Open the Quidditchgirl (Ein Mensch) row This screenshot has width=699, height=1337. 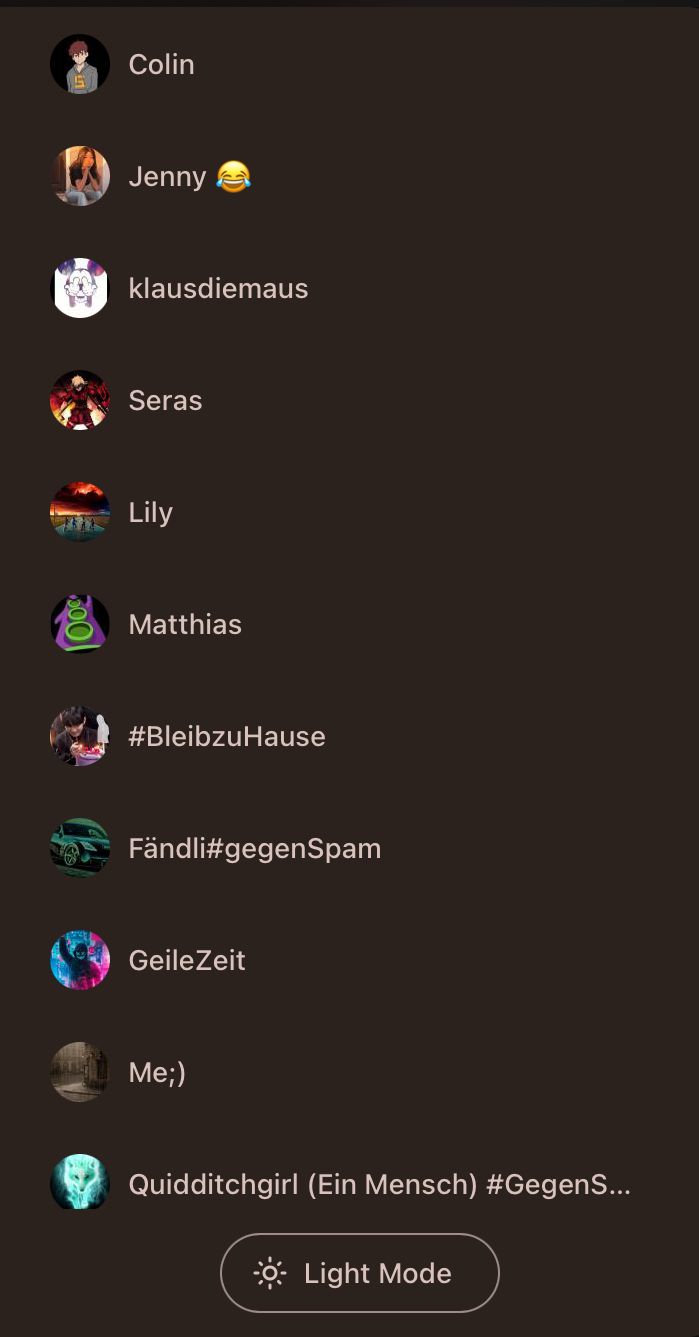pyautogui.click(x=379, y=1185)
